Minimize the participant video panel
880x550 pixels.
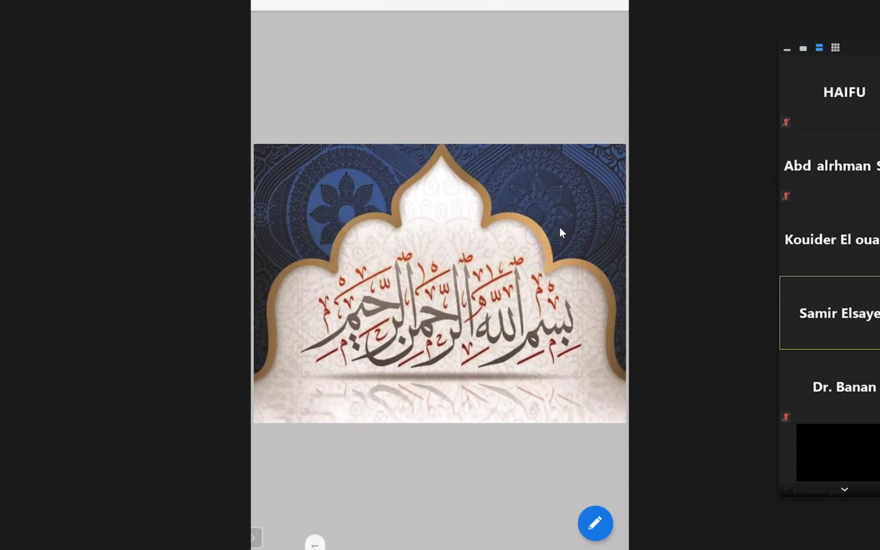(x=787, y=48)
